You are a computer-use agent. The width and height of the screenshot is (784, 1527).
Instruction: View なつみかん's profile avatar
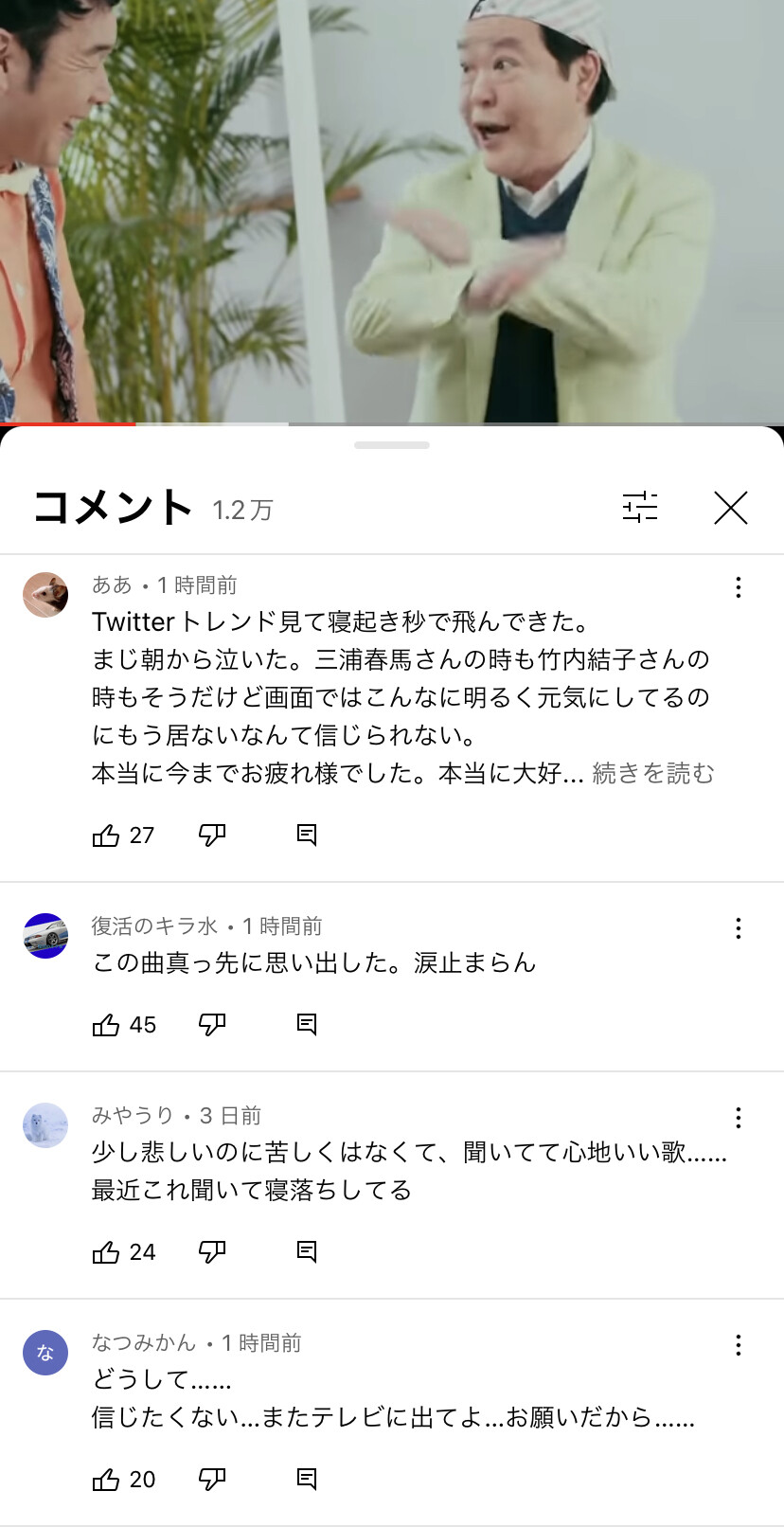(x=45, y=1353)
